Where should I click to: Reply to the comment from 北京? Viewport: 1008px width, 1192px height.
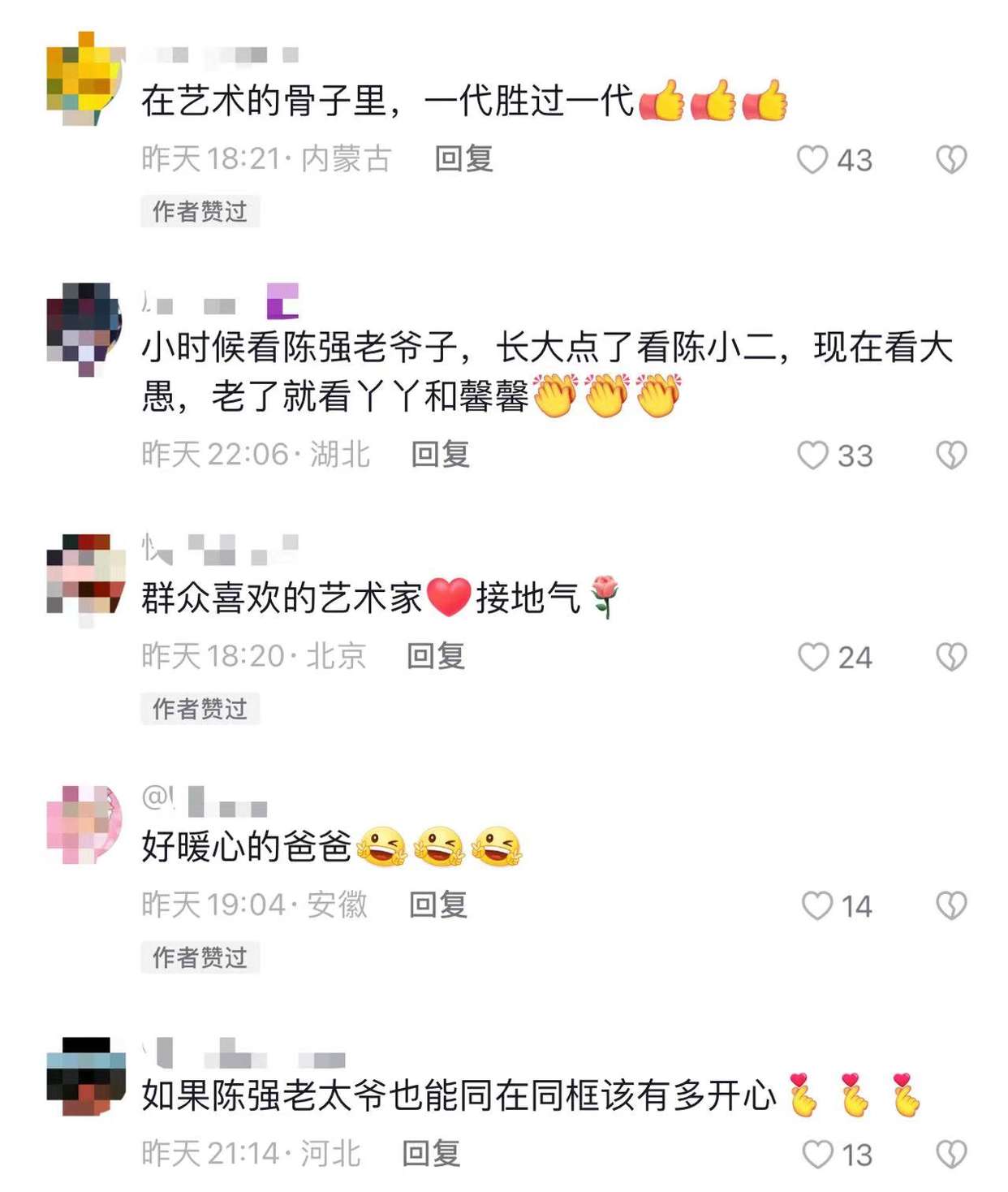pos(435,655)
